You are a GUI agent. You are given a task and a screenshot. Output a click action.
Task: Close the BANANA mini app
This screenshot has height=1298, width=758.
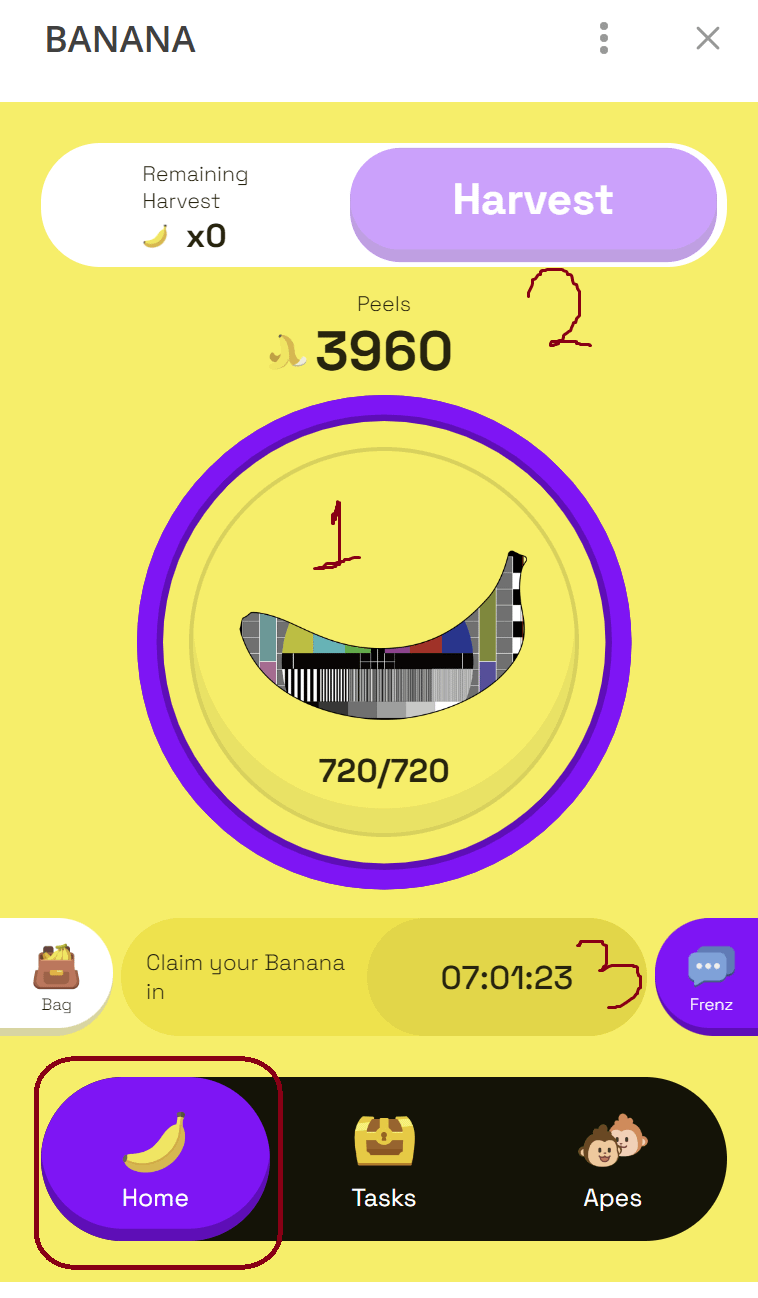tap(708, 38)
